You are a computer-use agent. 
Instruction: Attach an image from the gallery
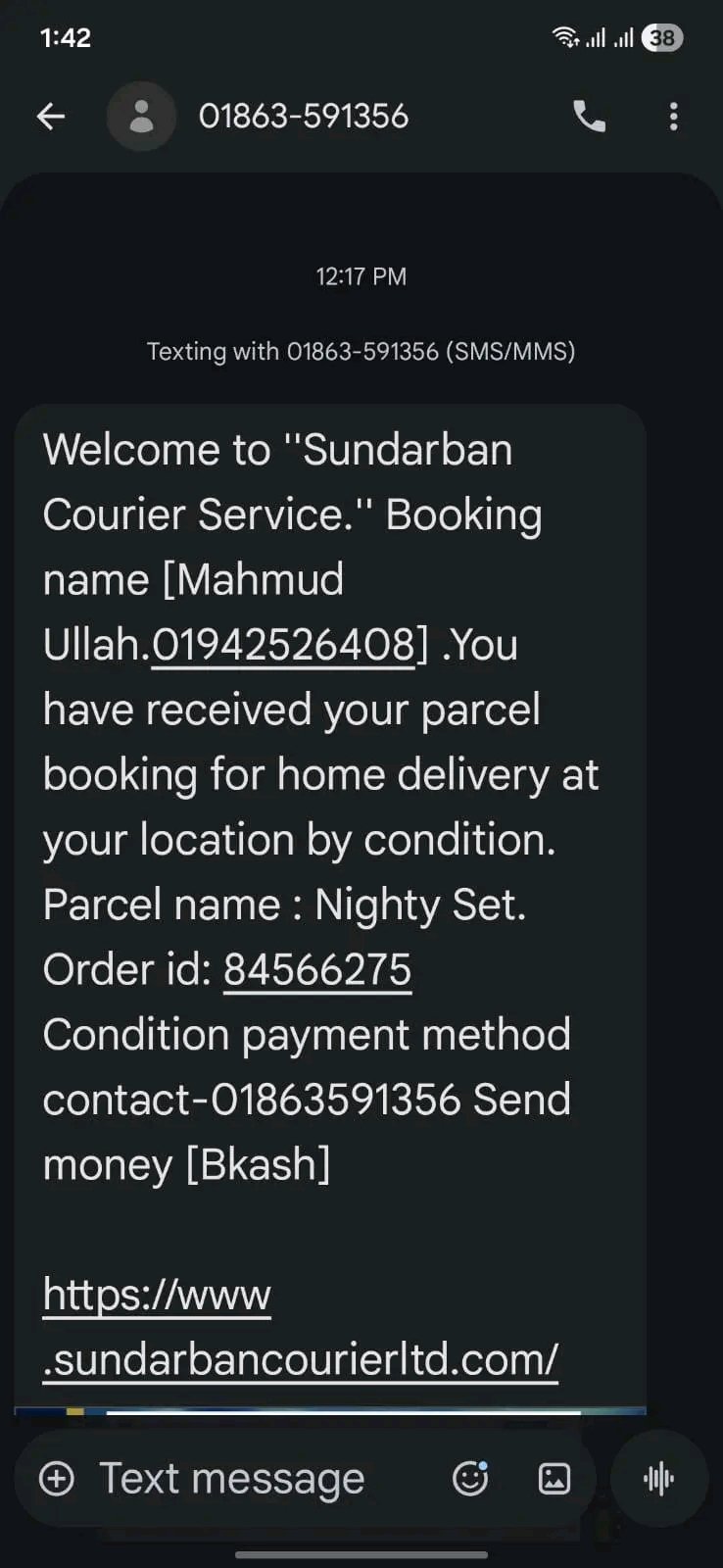[x=554, y=1478]
